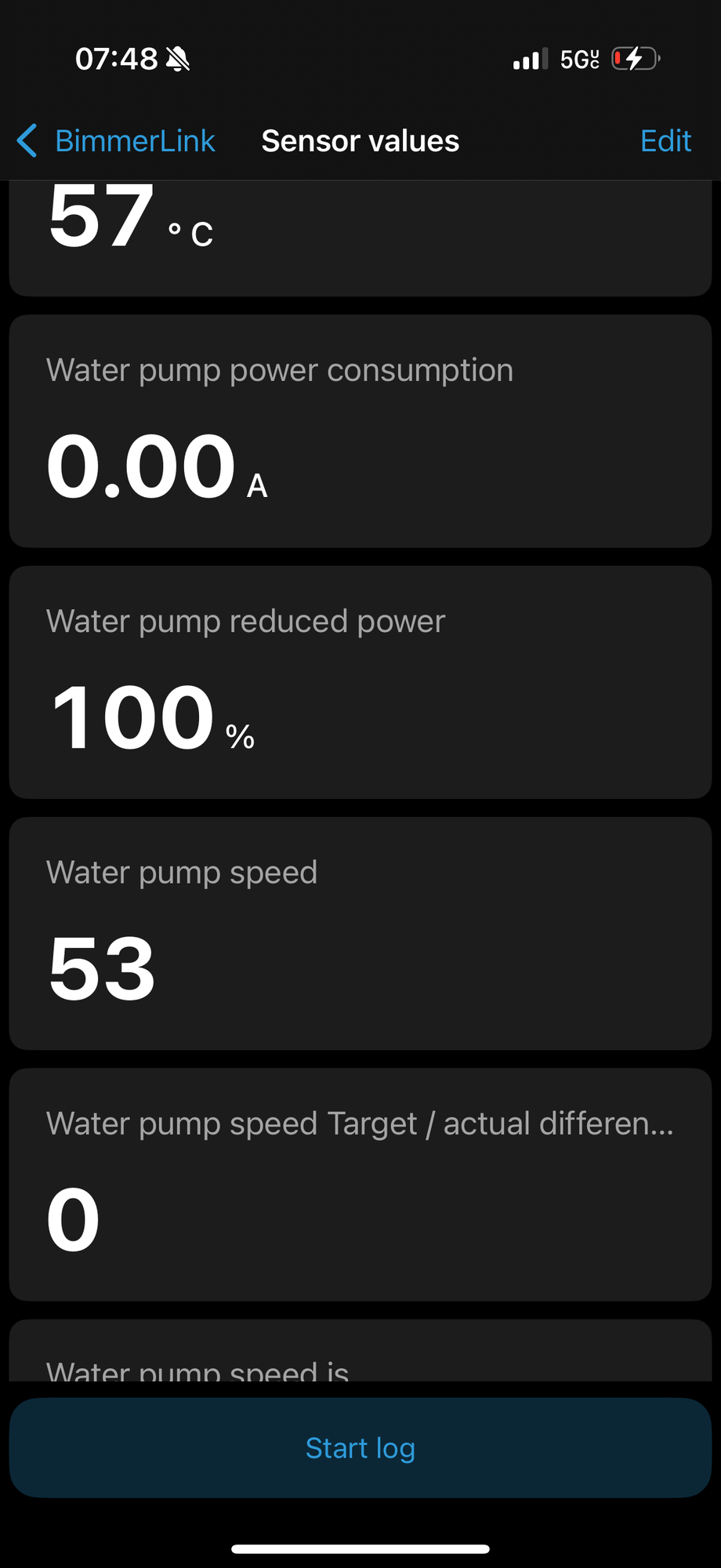This screenshot has width=721, height=1568.
Task: Go back to BimmerLink
Action: tap(118, 141)
